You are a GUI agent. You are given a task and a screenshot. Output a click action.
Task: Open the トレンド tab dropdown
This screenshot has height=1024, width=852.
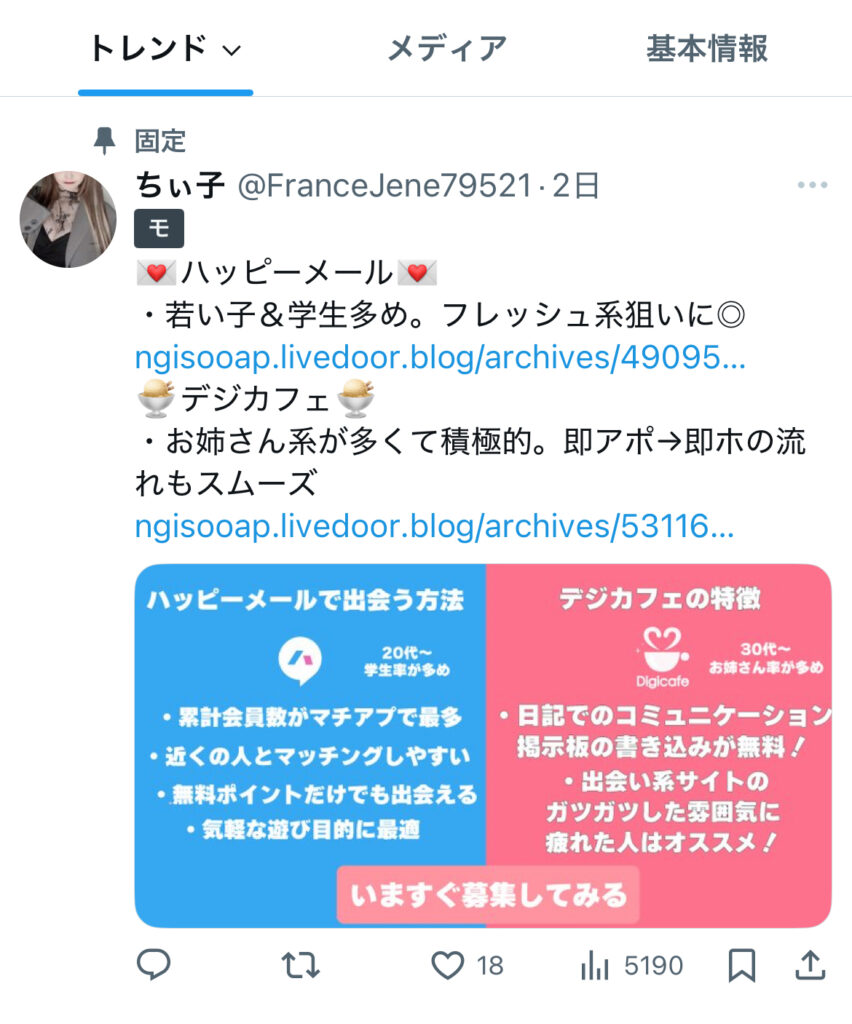click(x=165, y=48)
